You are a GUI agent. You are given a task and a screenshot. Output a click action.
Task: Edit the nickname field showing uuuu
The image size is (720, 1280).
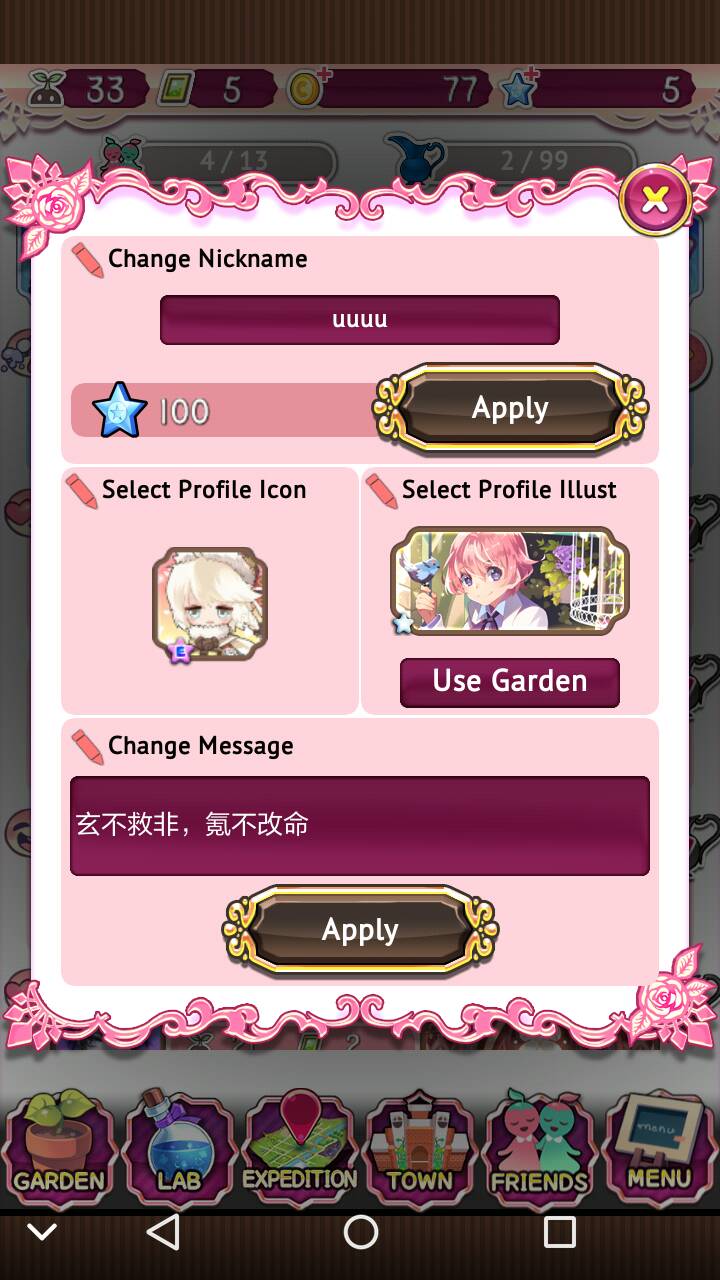(x=360, y=320)
